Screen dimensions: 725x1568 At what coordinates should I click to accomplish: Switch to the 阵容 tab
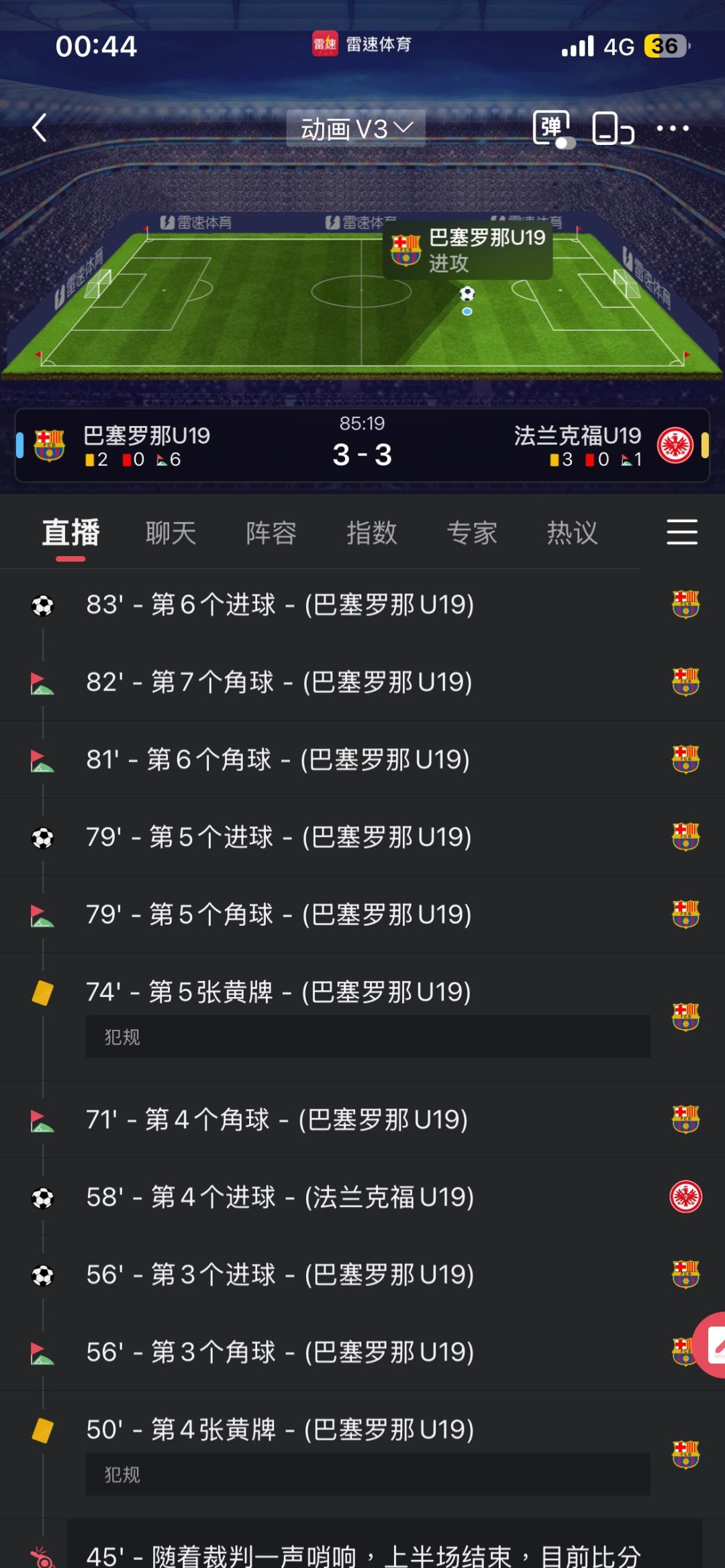coord(271,533)
